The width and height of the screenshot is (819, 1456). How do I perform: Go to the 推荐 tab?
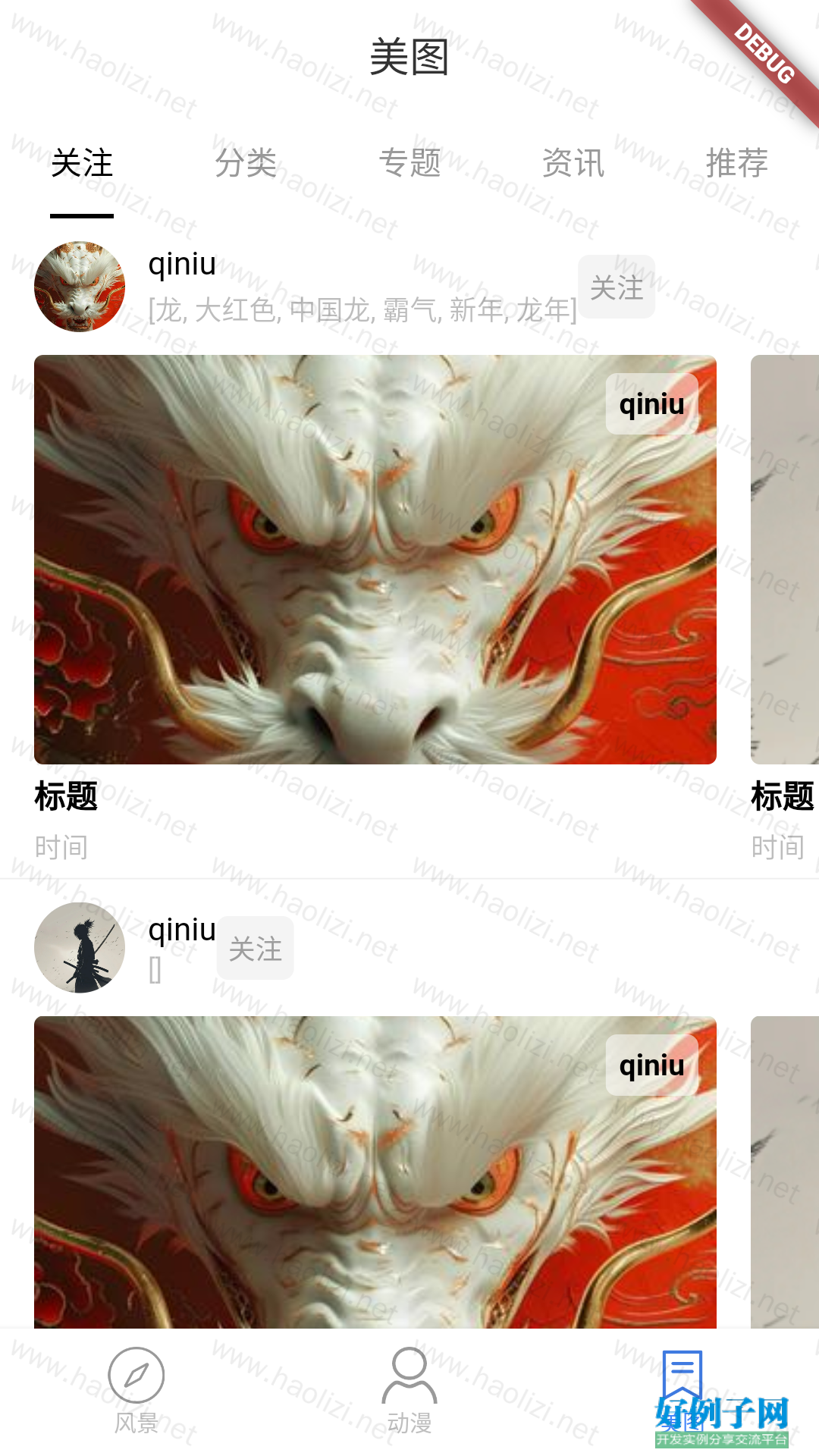(x=736, y=163)
